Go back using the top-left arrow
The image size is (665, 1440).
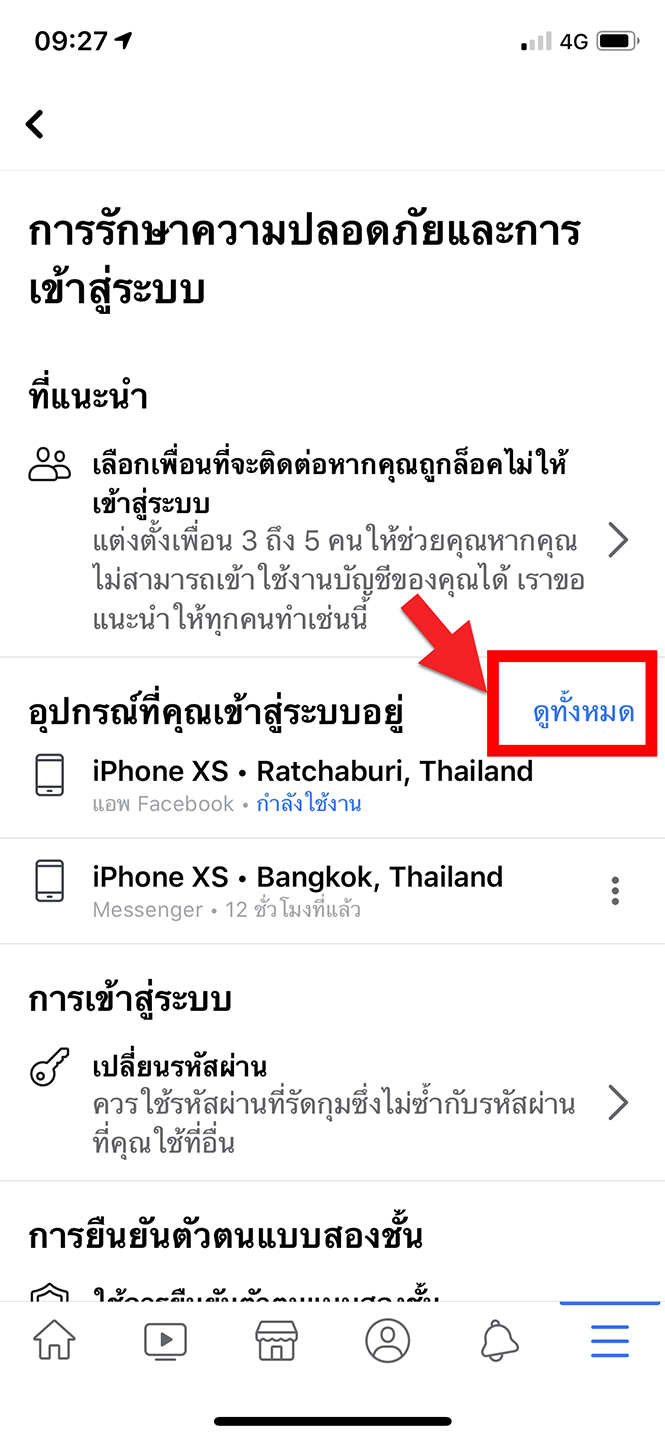pyautogui.click(x=36, y=124)
